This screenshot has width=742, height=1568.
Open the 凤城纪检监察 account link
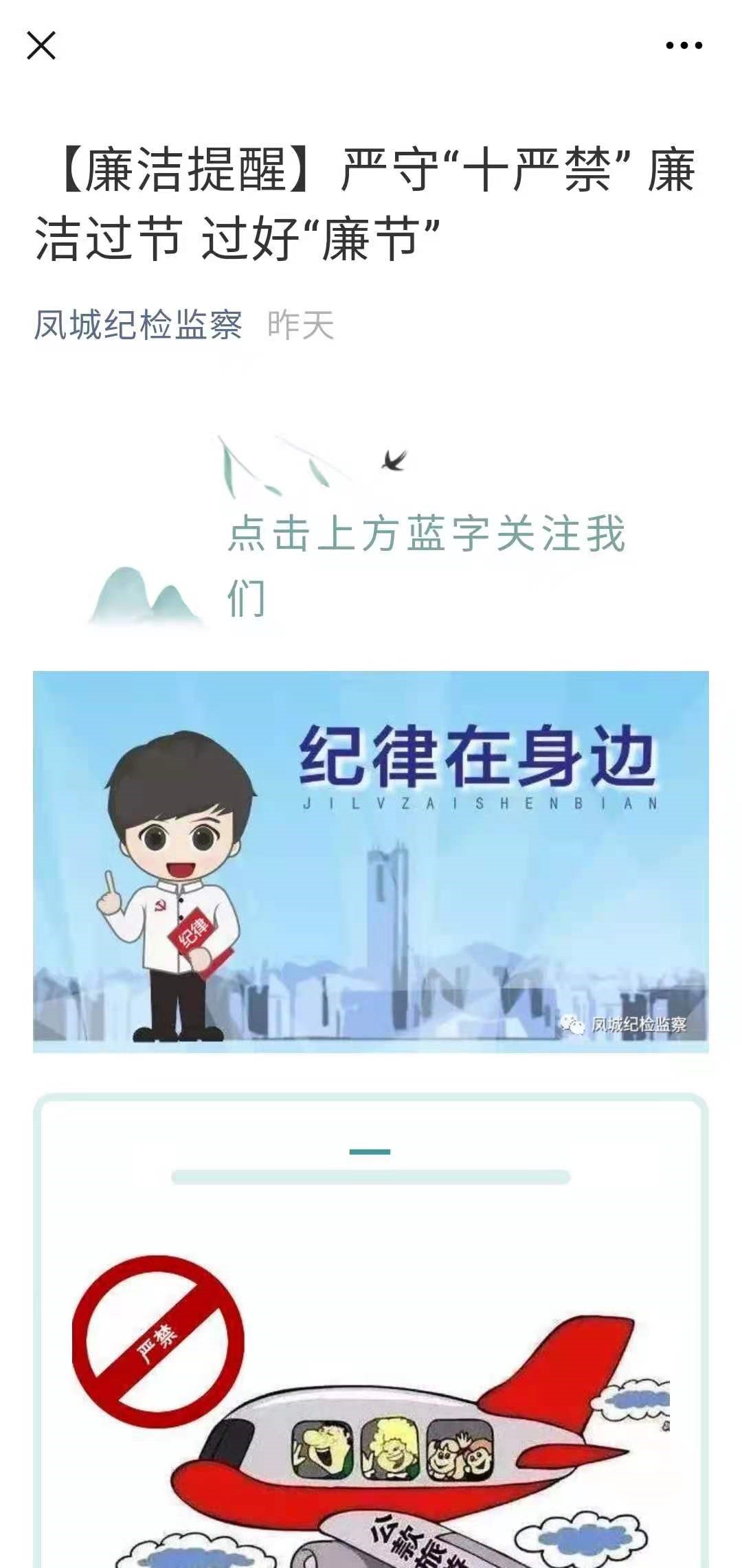pos(138,325)
